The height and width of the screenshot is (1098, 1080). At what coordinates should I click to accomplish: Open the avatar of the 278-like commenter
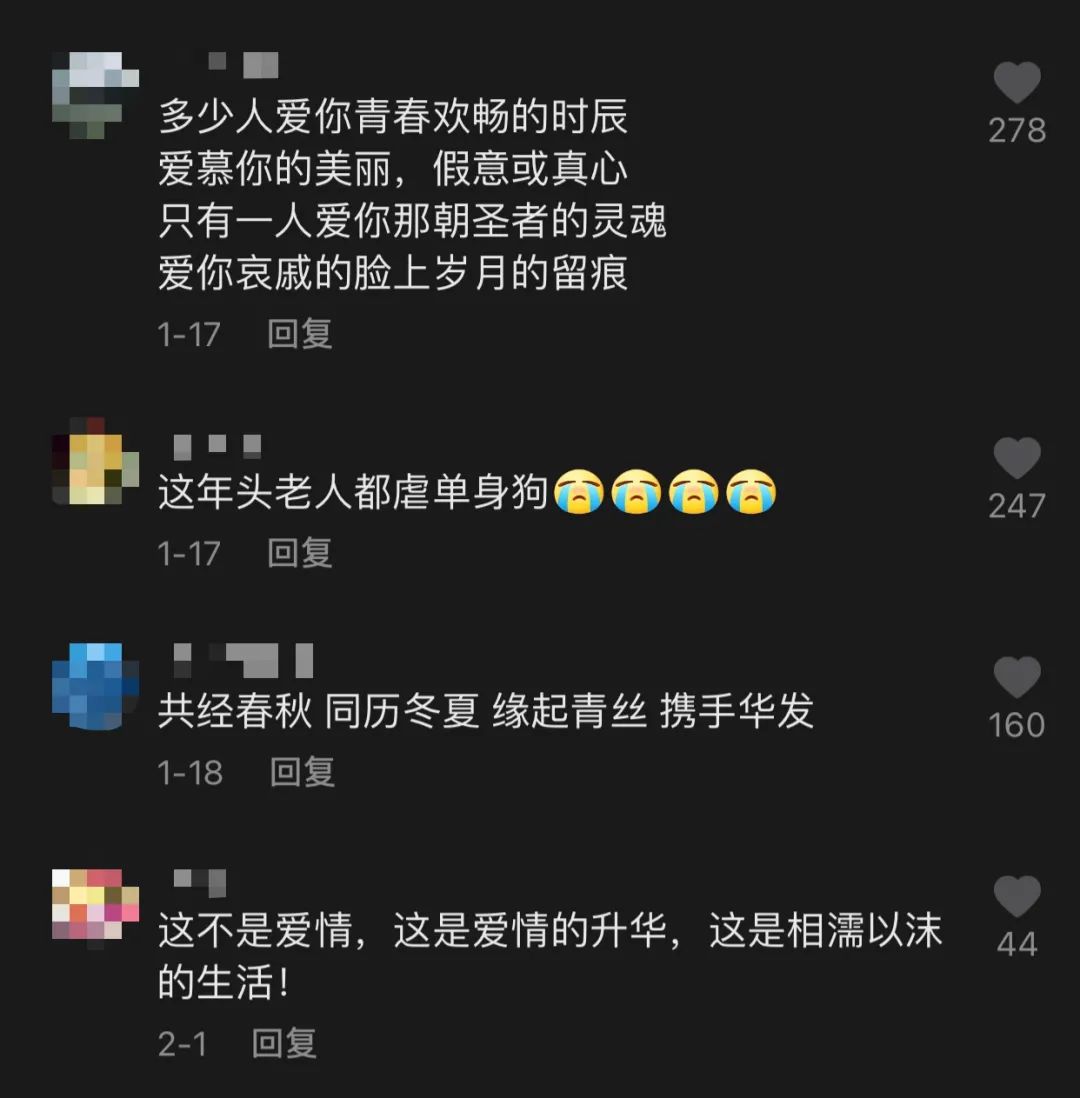click(x=95, y=95)
